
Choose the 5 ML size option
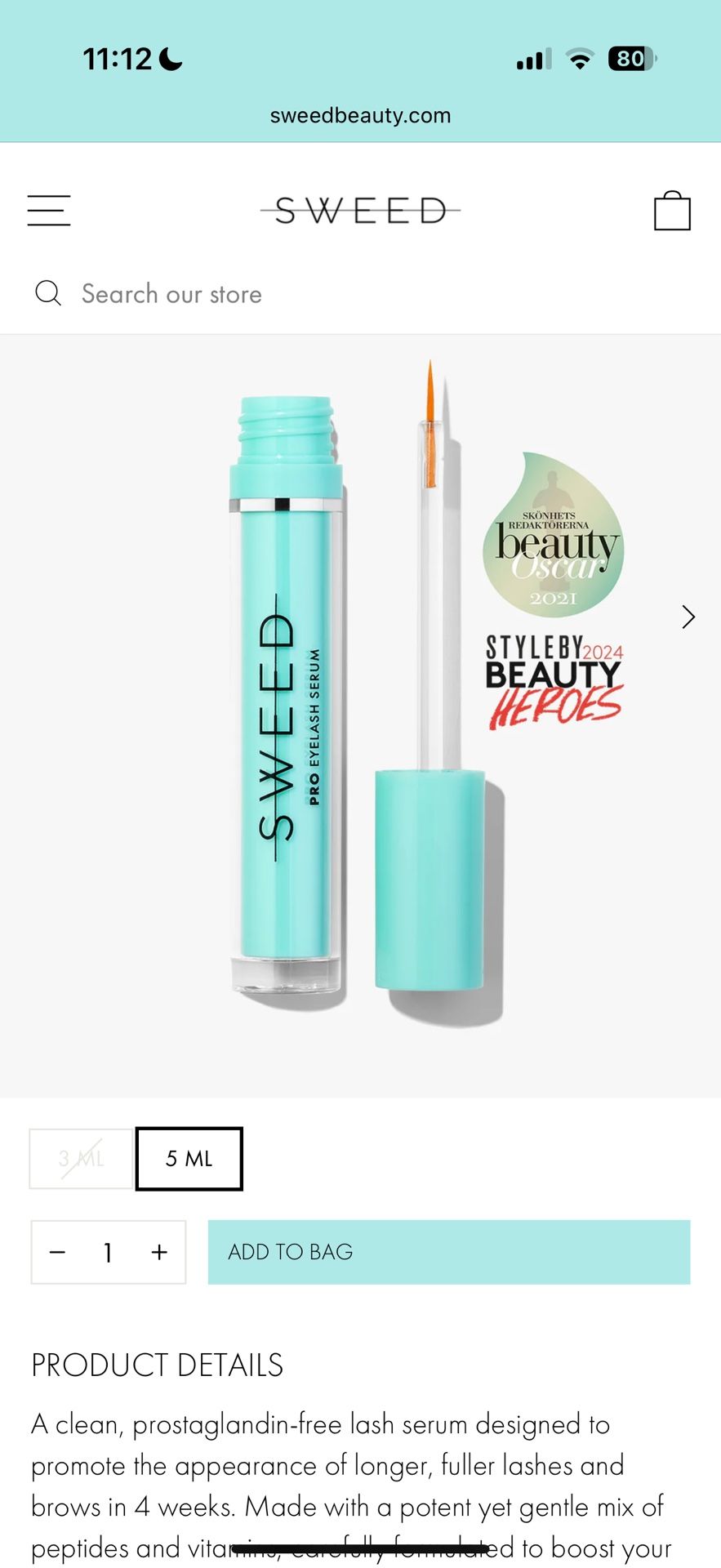pyautogui.click(x=189, y=1159)
